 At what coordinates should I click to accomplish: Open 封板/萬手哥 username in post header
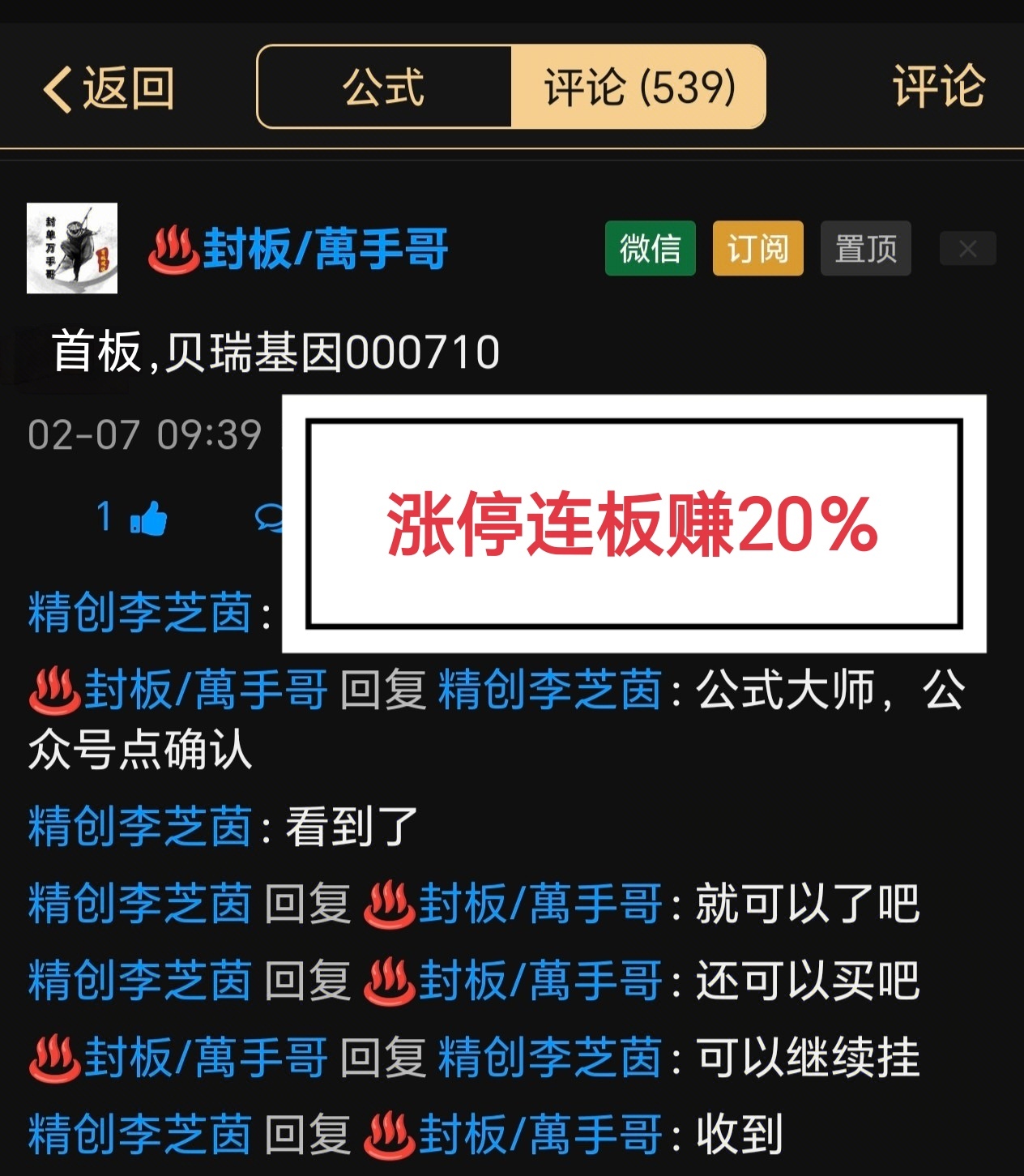point(324,248)
